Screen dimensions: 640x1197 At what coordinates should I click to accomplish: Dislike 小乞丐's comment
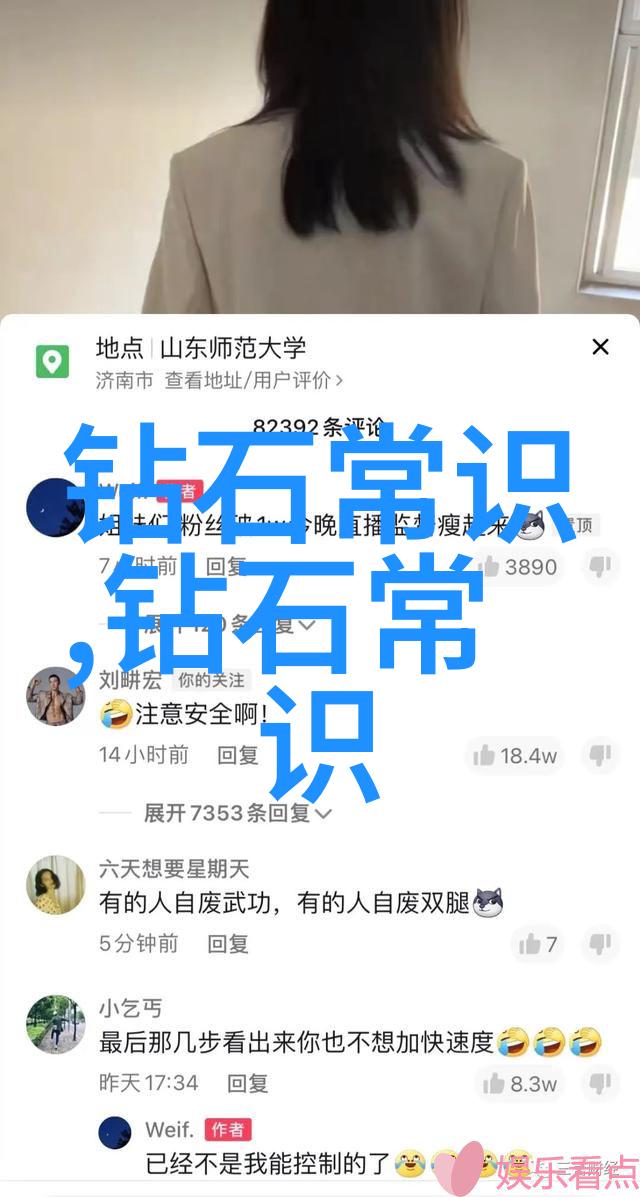click(x=600, y=1083)
